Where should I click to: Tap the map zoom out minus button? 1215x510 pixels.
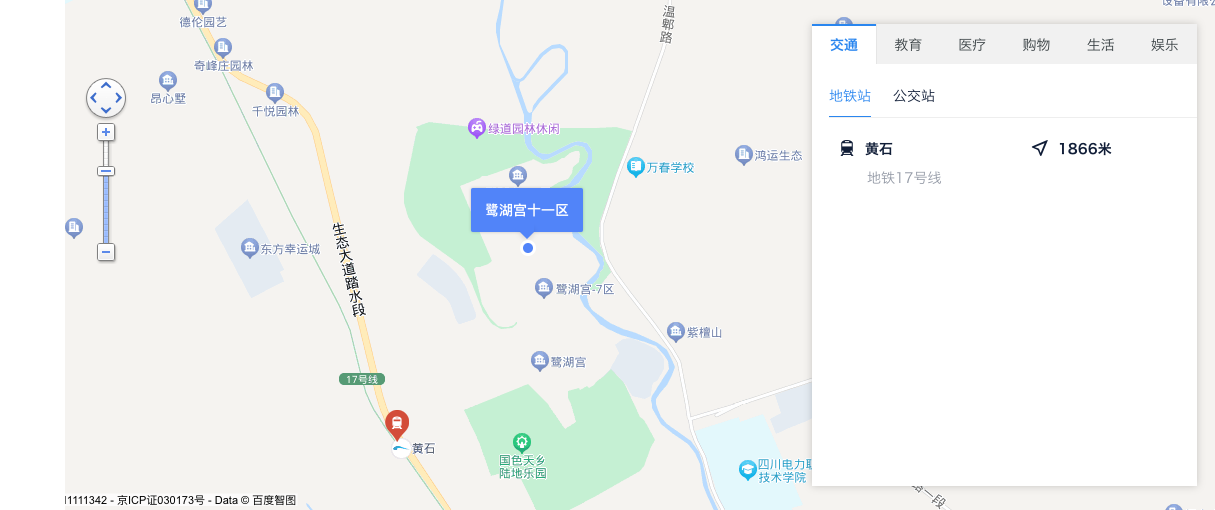click(x=106, y=252)
